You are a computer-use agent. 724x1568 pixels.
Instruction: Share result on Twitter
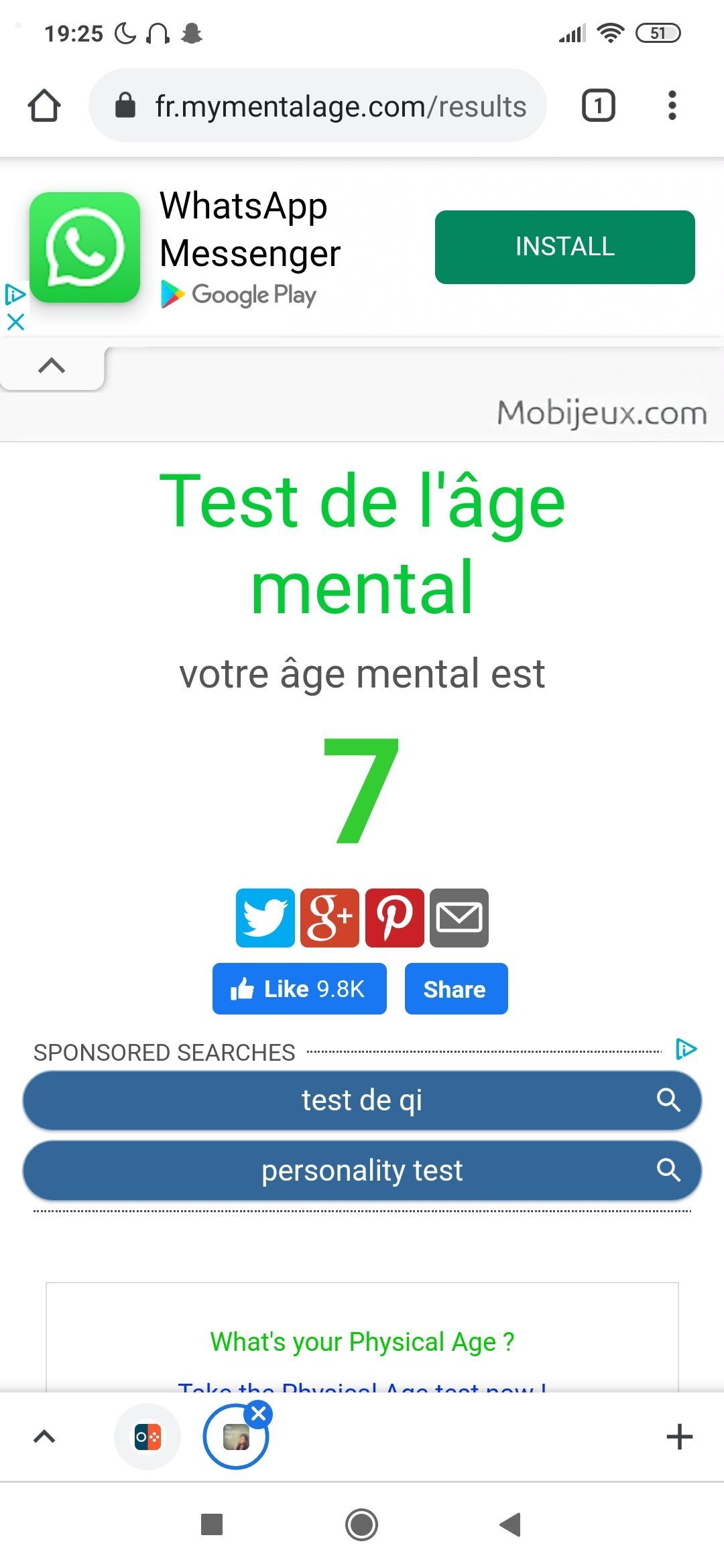pos(265,917)
